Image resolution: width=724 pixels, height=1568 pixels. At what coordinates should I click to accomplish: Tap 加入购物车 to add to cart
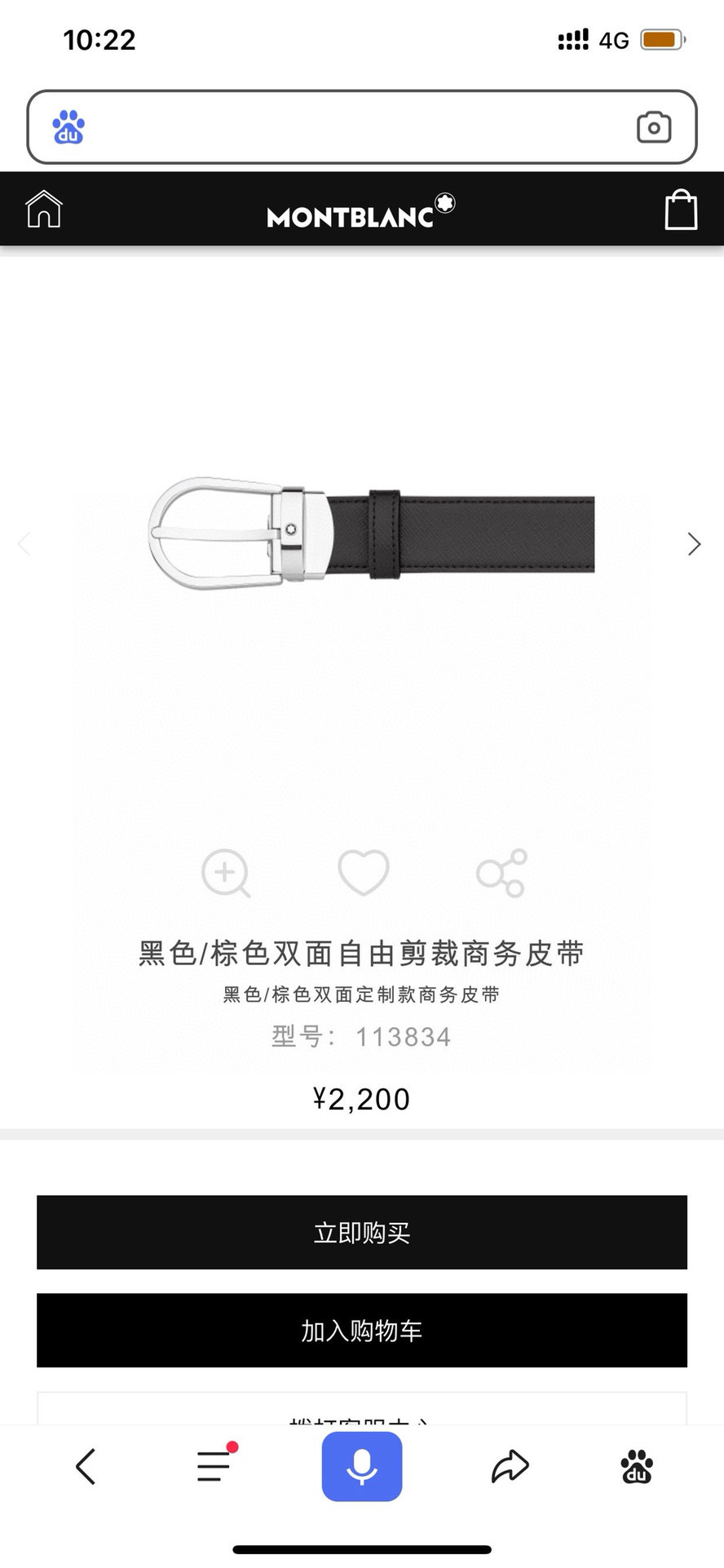tap(362, 1330)
